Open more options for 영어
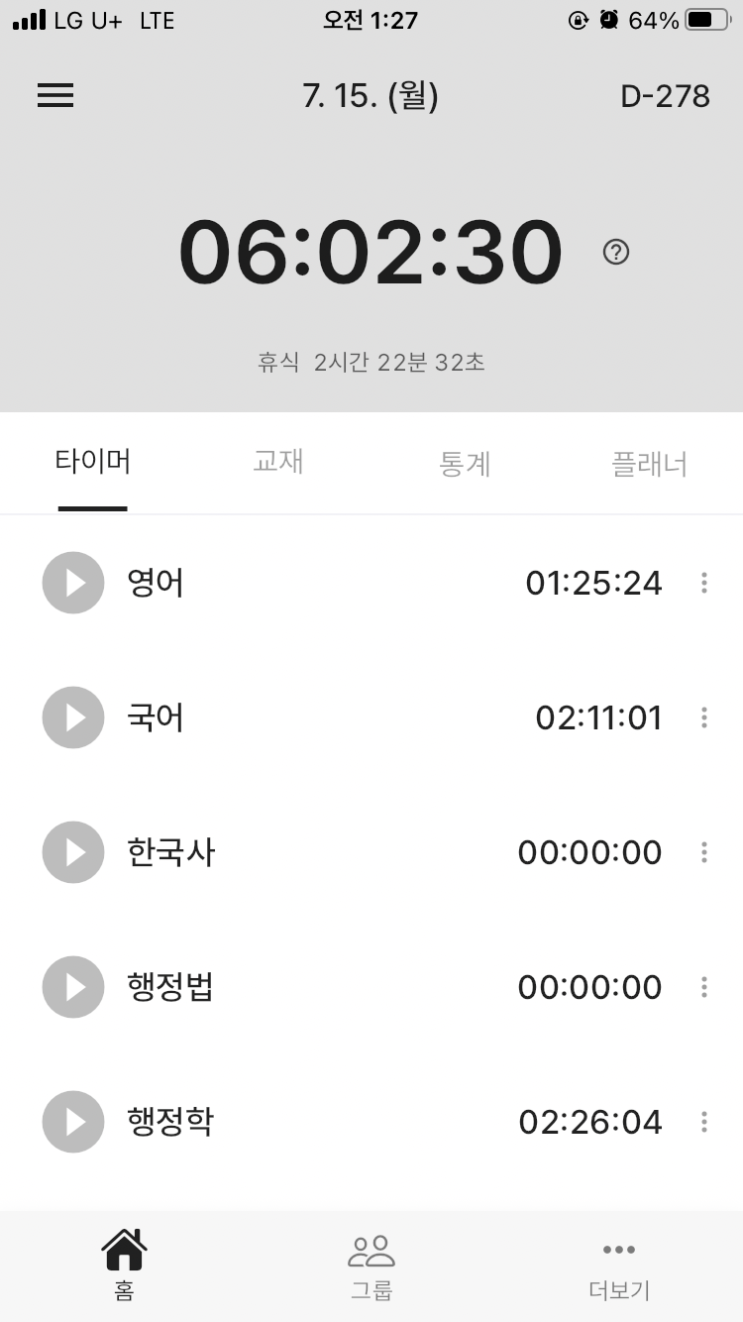The width and height of the screenshot is (743, 1322). [x=704, y=583]
